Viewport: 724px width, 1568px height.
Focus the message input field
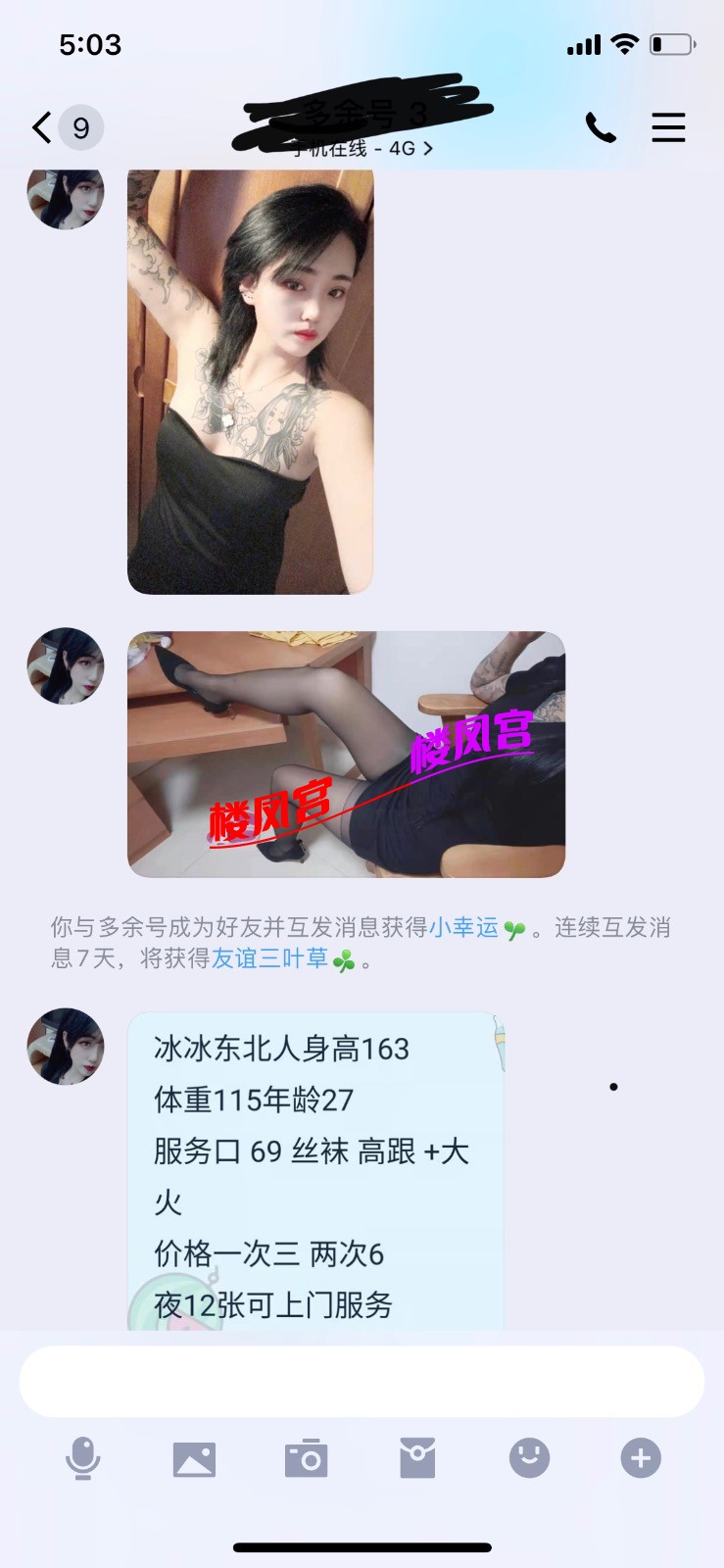coord(362,1381)
